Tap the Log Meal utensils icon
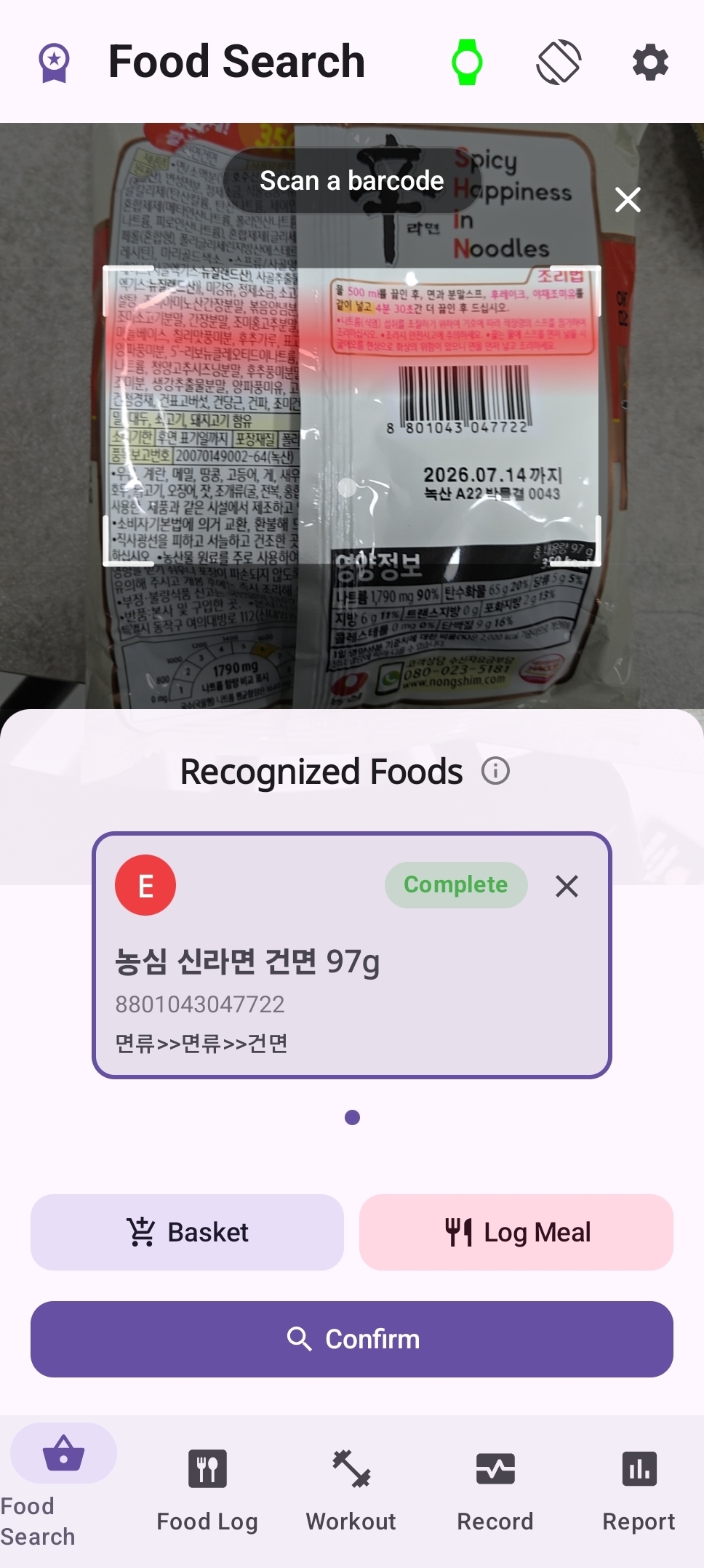Image resolution: width=704 pixels, height=1568 pixels. pyautogui.click(x=458, y=1231)
